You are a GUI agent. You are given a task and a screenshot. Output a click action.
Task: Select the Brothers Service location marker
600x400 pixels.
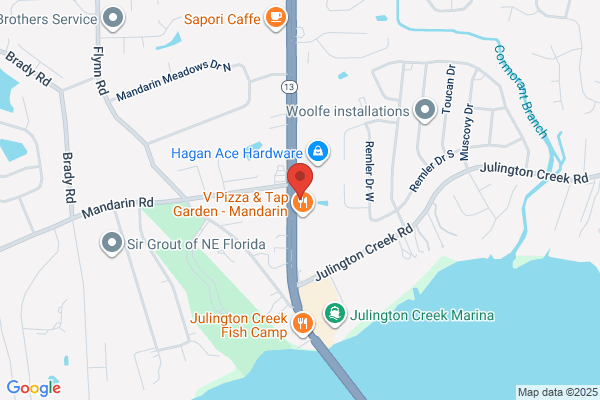click(113, 18)
